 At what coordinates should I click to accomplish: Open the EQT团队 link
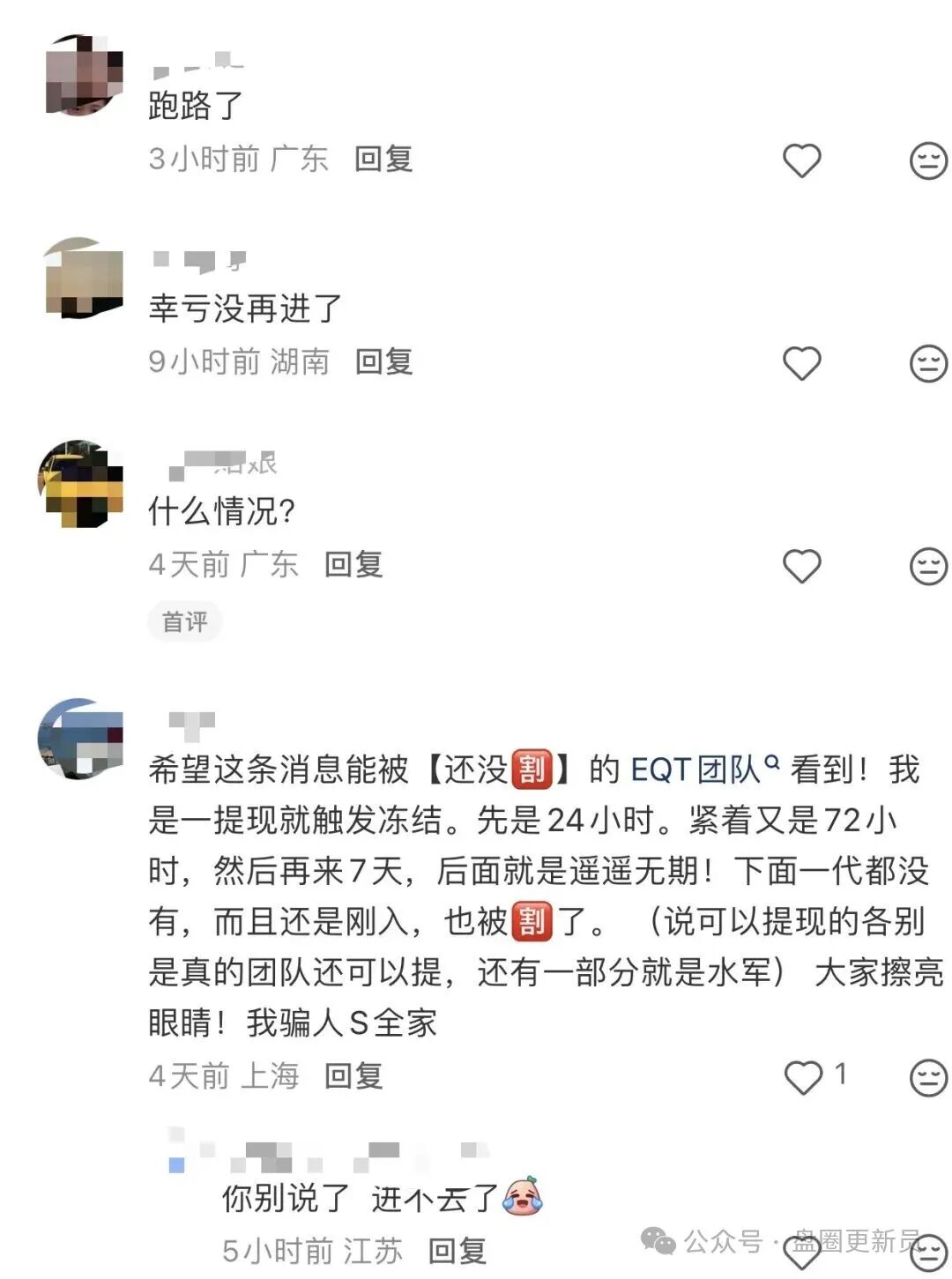pos(696,768)
